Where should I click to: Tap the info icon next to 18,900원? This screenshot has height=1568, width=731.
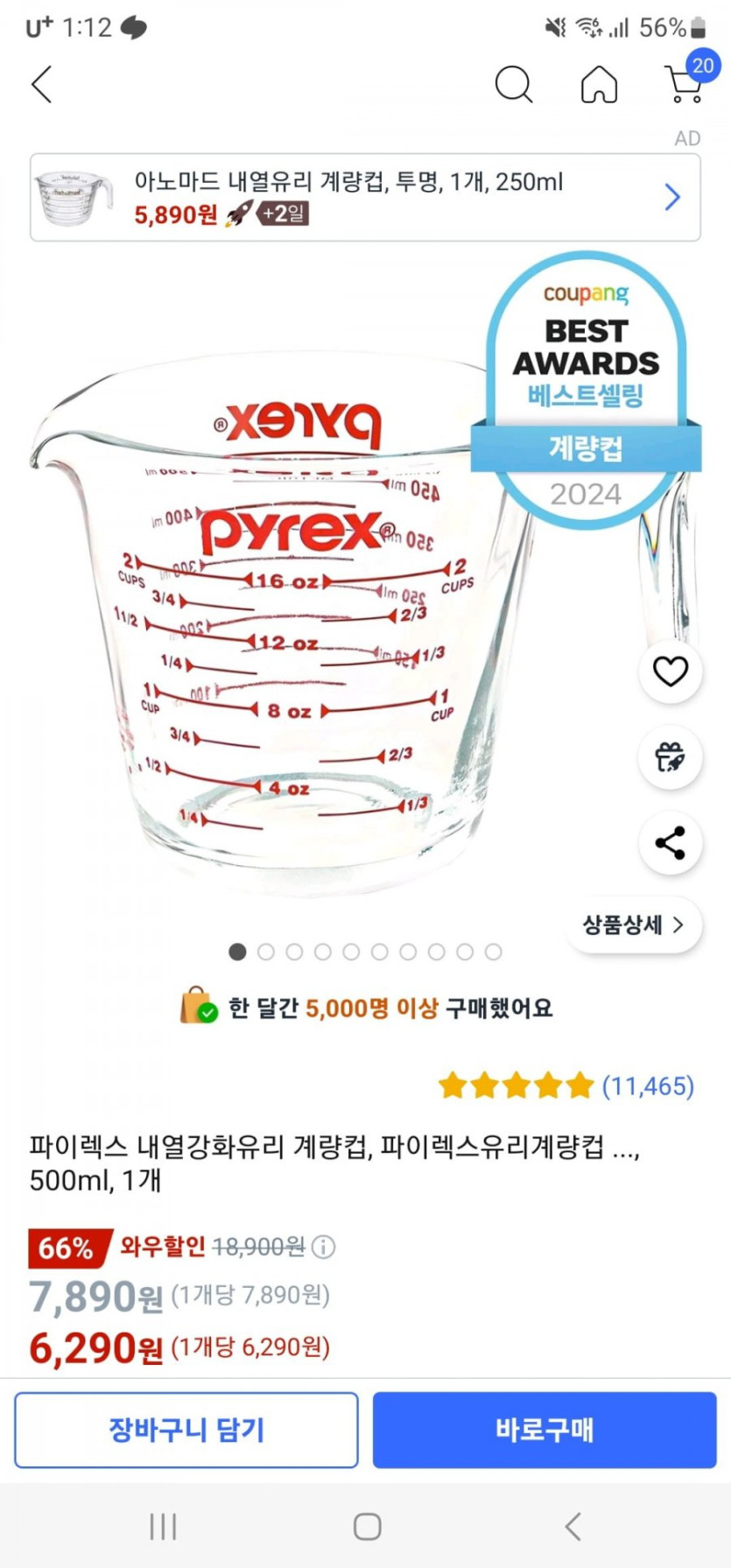[x=324, y=1247]
